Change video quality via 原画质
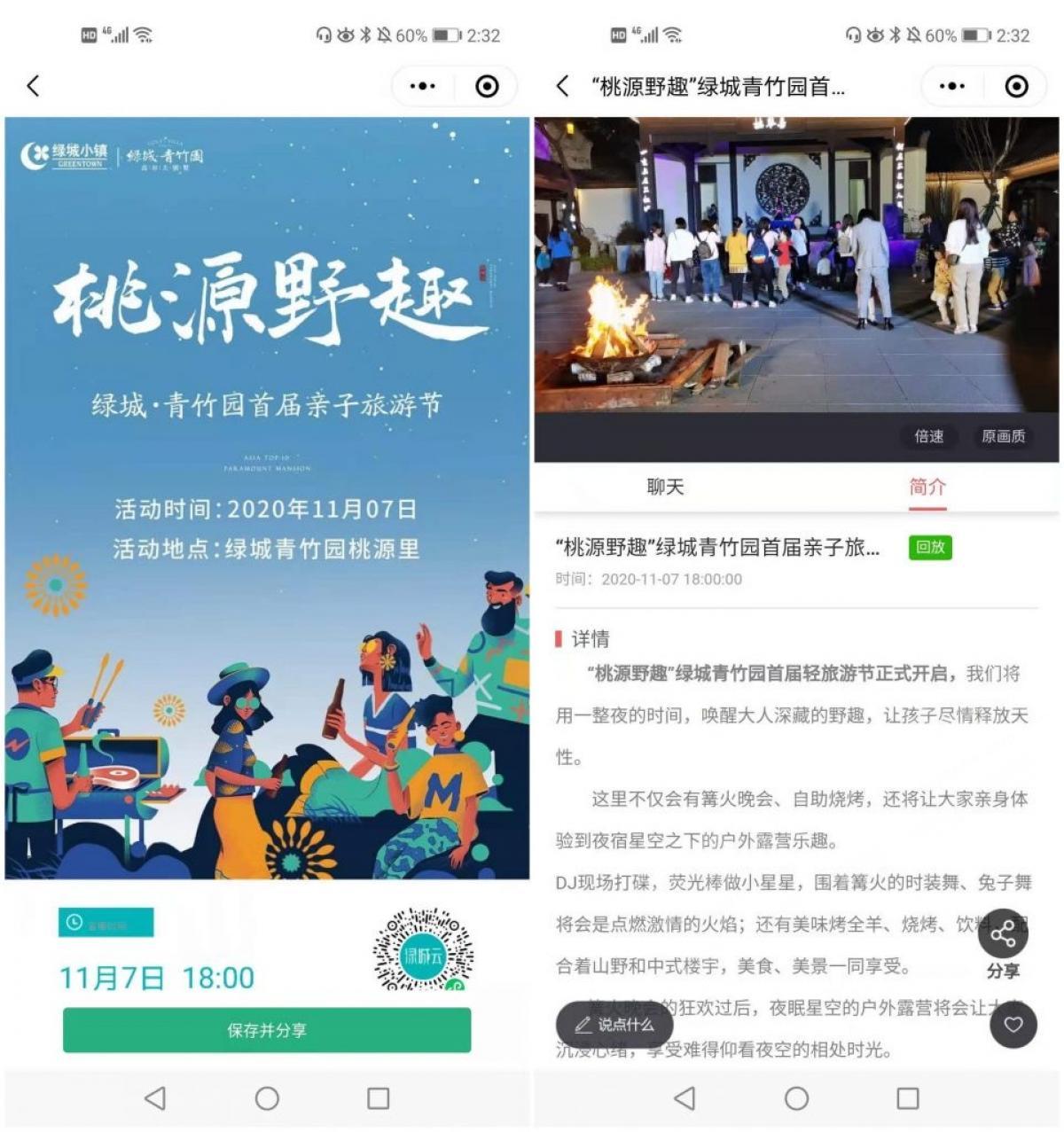This screenshot has height=1132, width=1064. point(1003,436)
